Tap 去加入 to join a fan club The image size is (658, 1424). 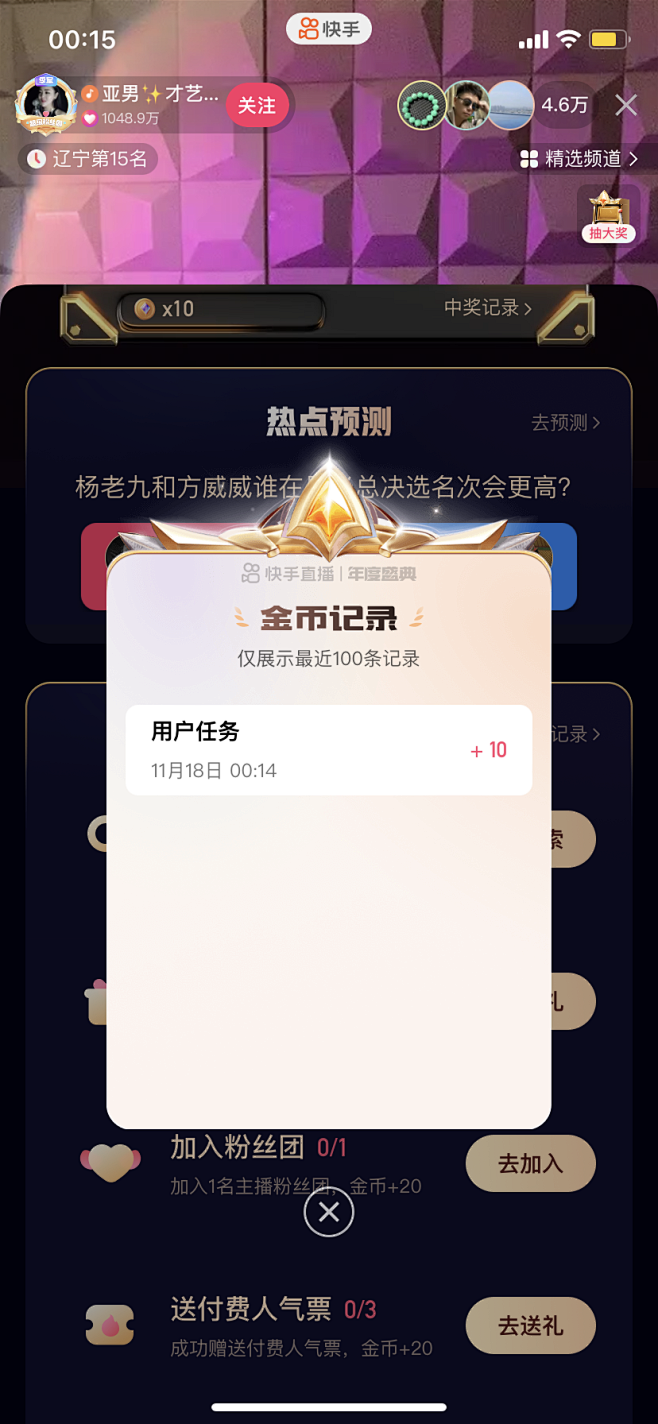pyautogui.click(x=531, y=1164)
